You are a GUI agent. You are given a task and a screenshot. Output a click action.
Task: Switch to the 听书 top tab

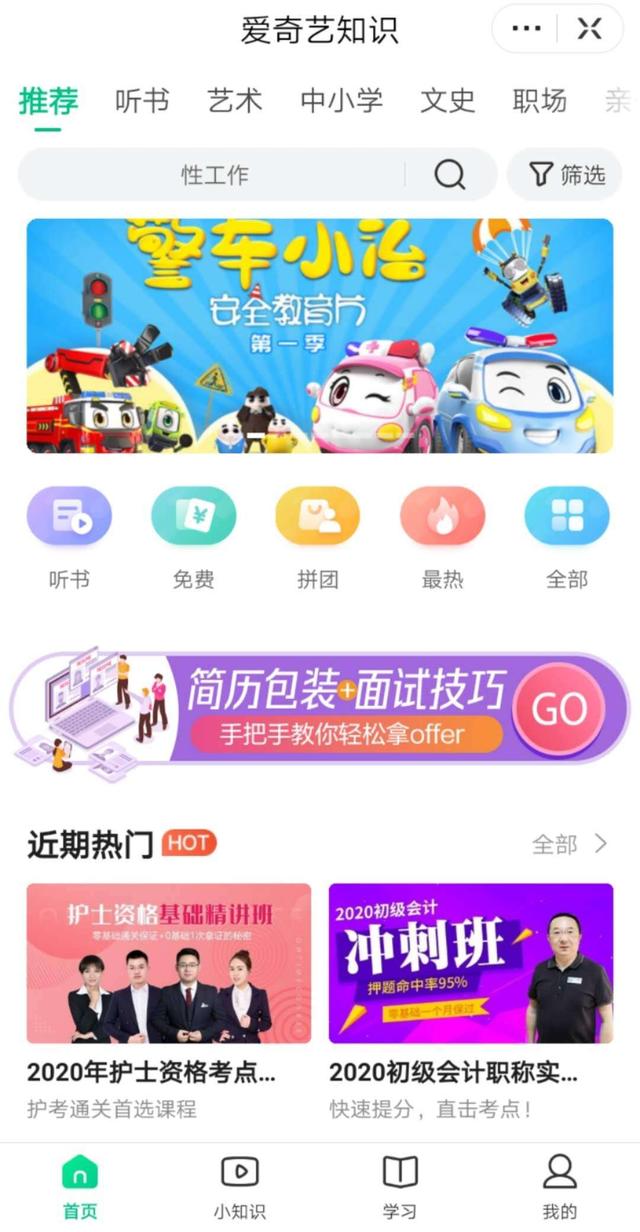[142, 101]
